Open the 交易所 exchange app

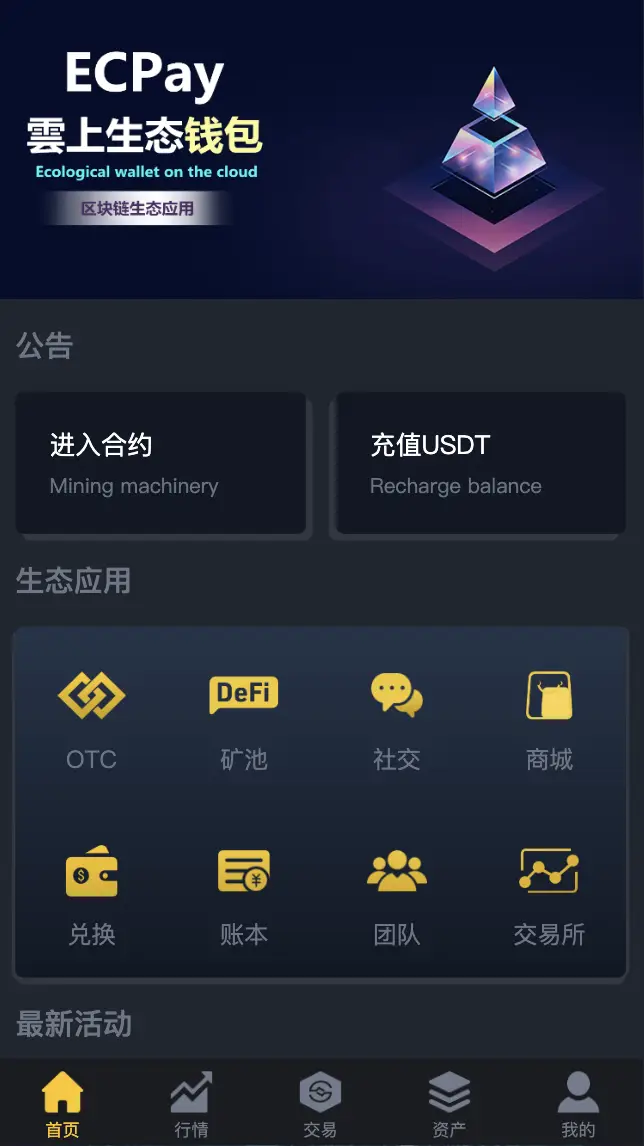click(549, 895)
